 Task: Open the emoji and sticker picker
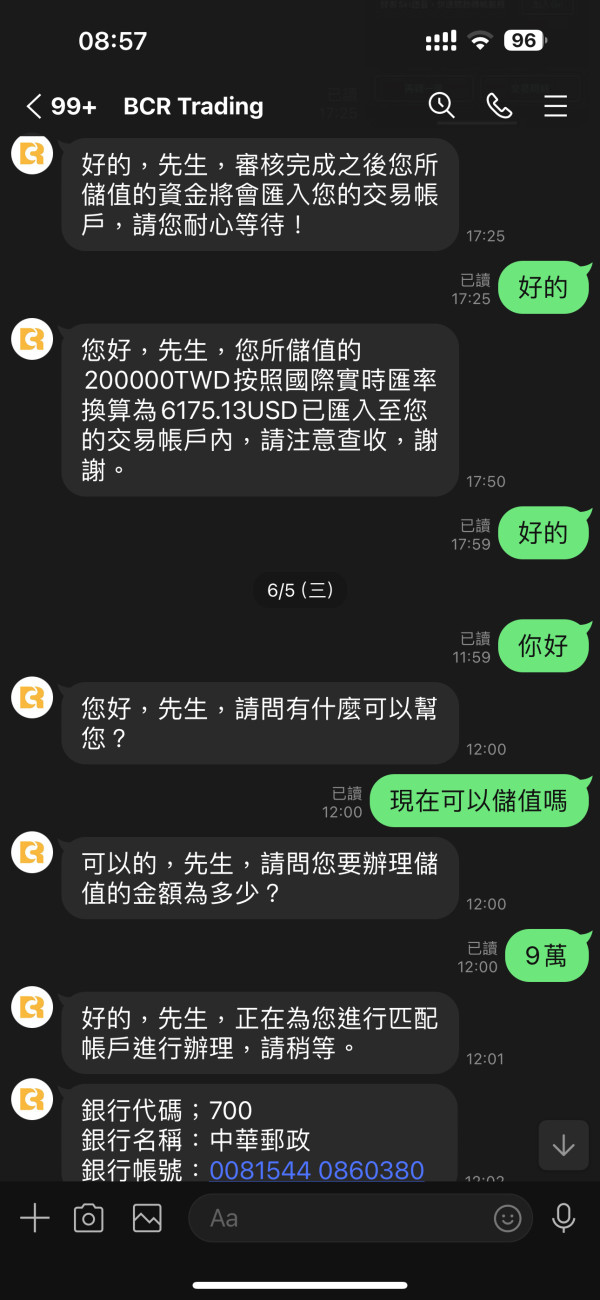(x=508, y=1217)
